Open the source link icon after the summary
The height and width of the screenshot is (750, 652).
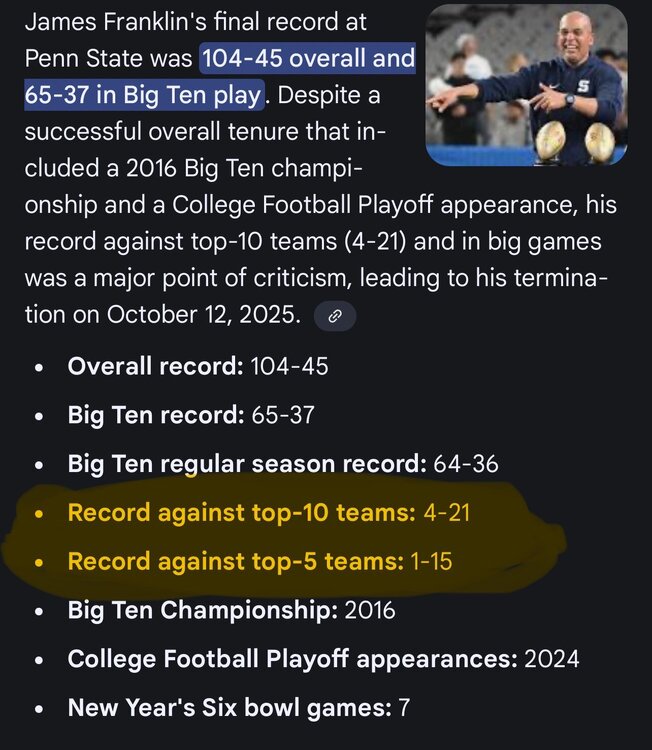pyautogui.click(x=335, y=316)
